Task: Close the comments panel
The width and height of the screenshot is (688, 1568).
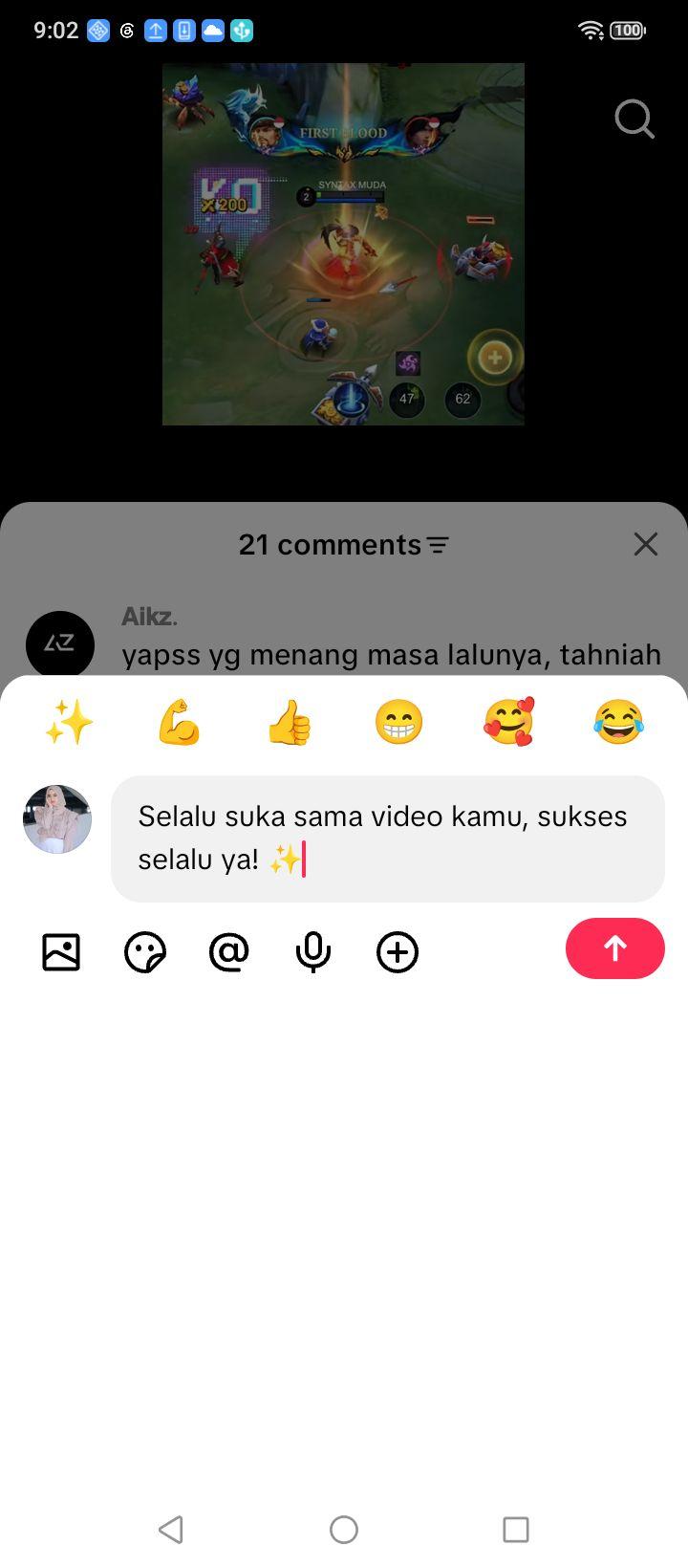Action: (646, 544)
